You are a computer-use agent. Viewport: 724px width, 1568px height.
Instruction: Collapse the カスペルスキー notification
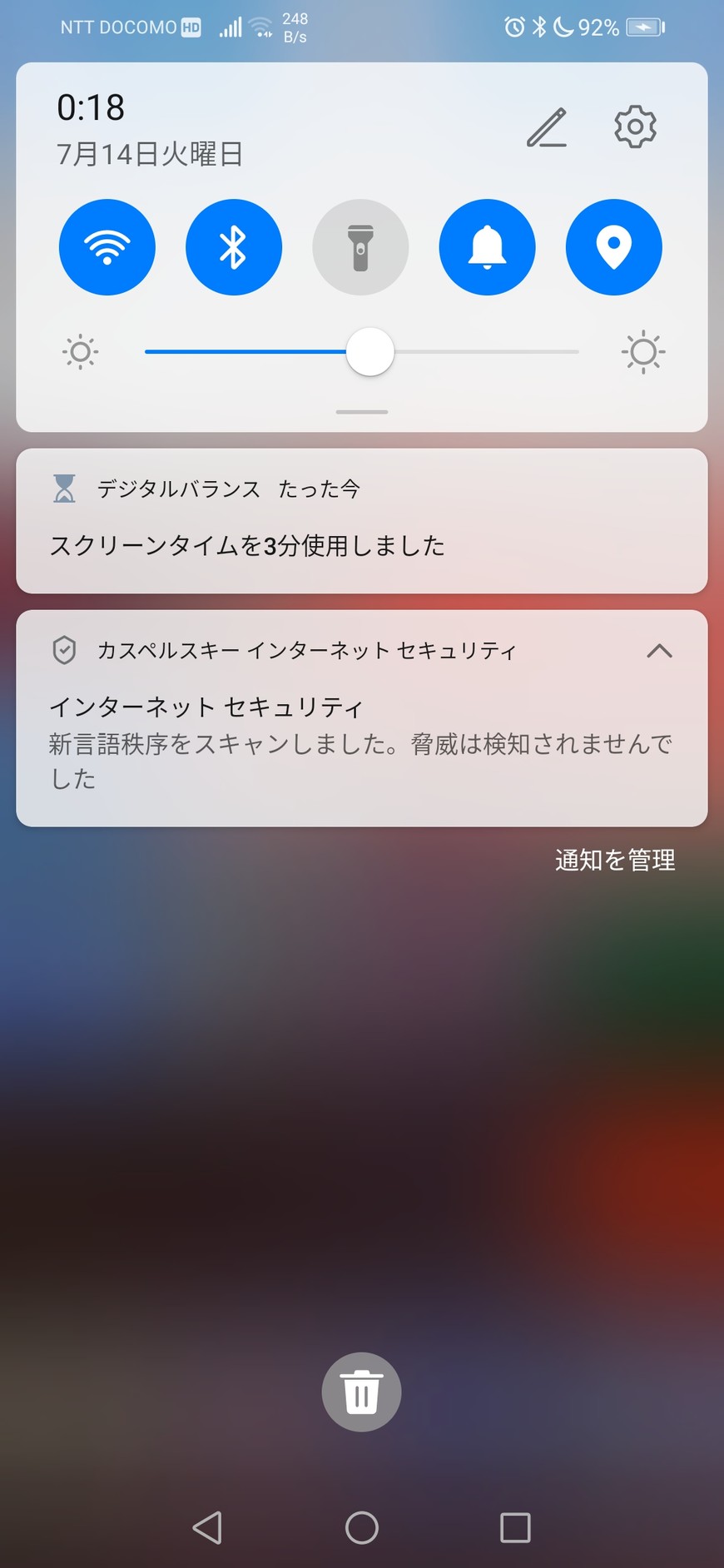click(x=659, y=651)
